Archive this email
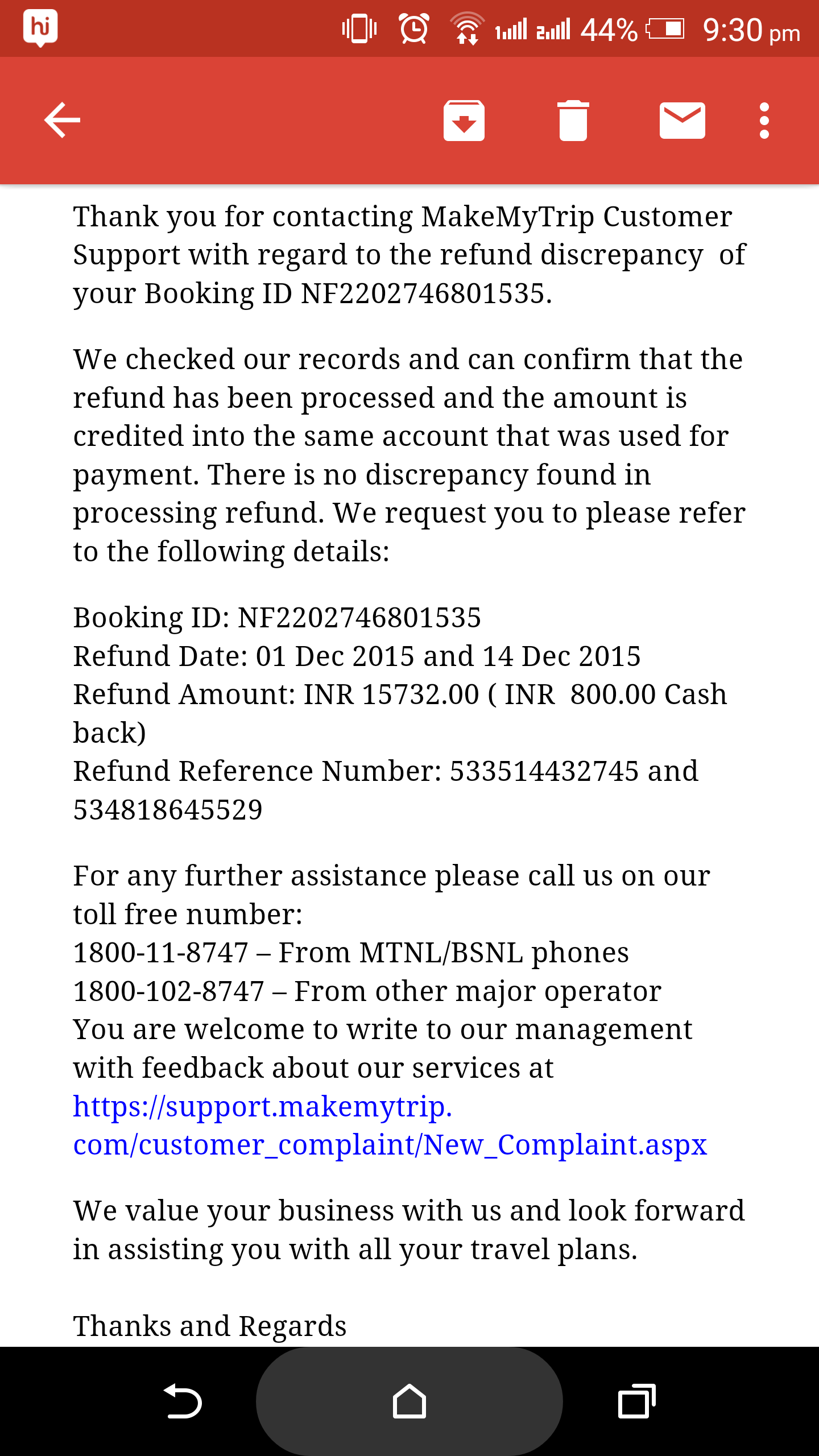 coord(464,121)
